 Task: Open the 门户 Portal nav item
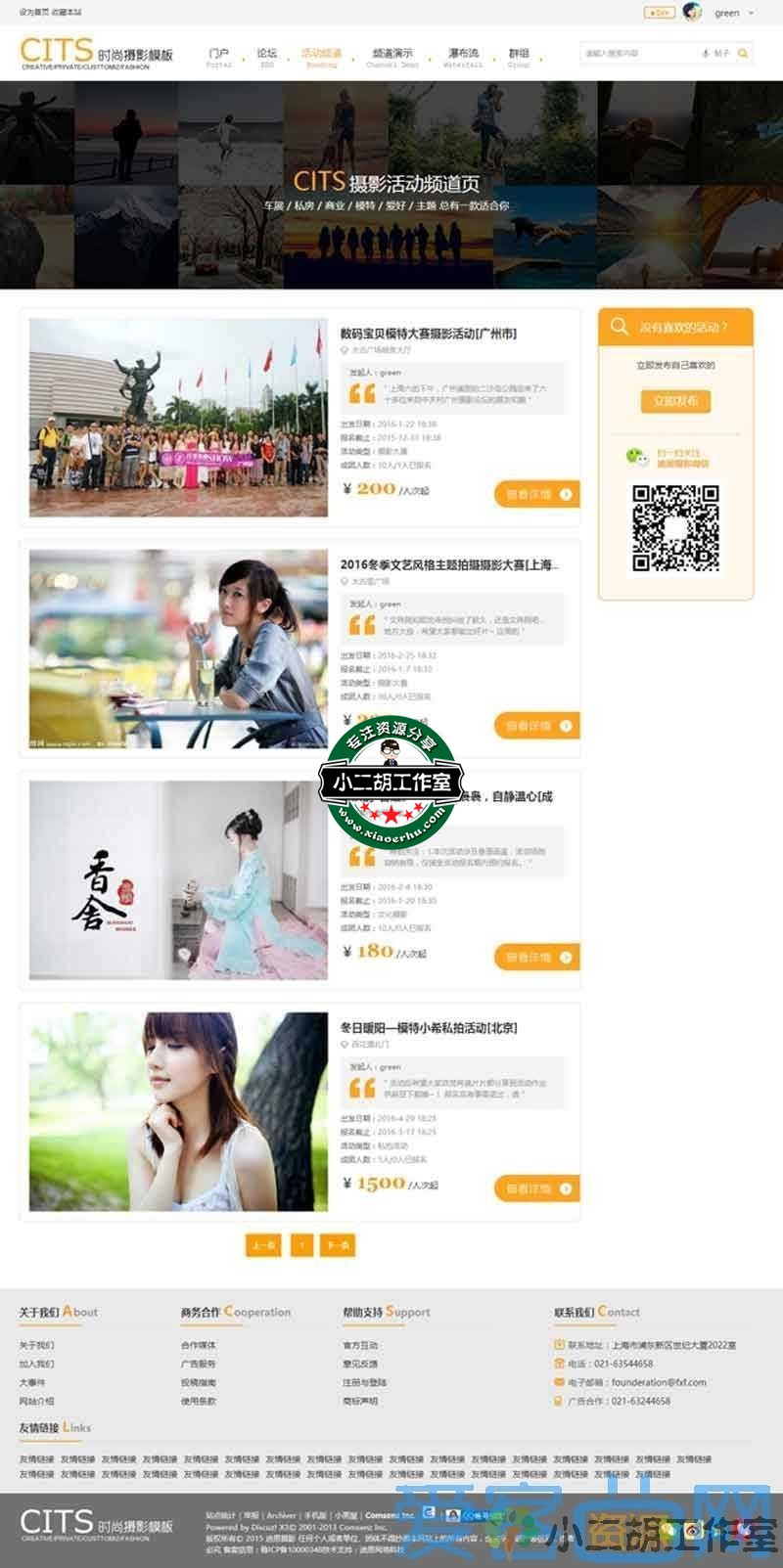219,57
